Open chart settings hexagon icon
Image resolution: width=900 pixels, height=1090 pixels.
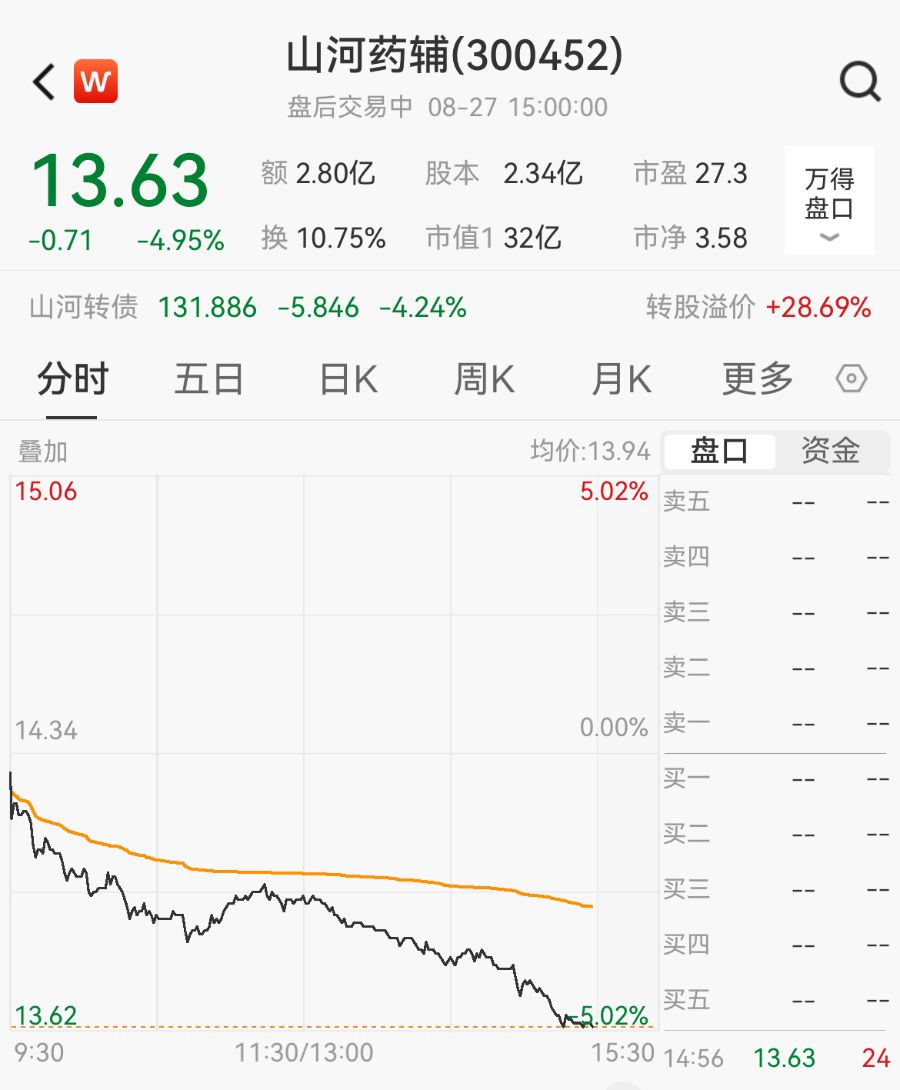pyautogui.click(x=851, y=380)
